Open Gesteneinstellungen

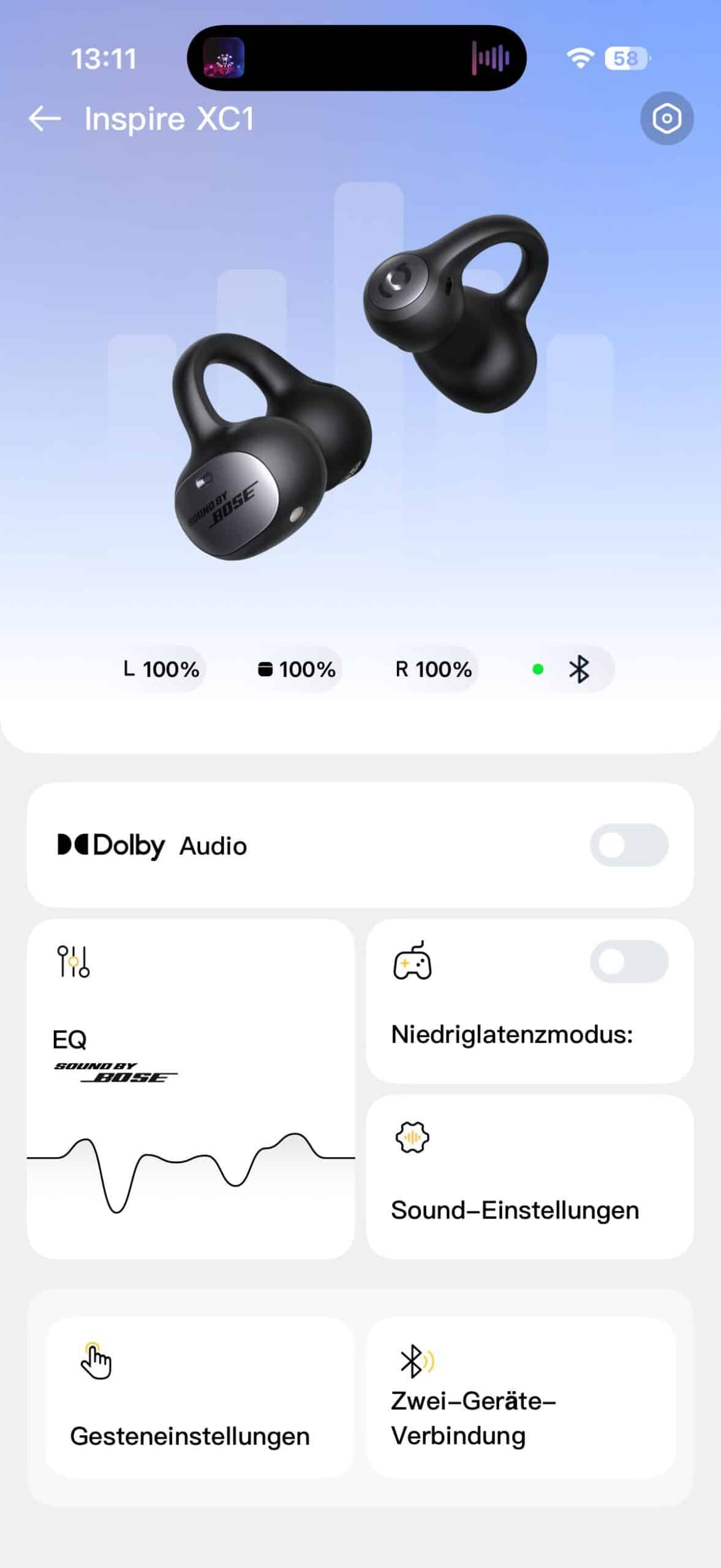[x=200, y=1398]
